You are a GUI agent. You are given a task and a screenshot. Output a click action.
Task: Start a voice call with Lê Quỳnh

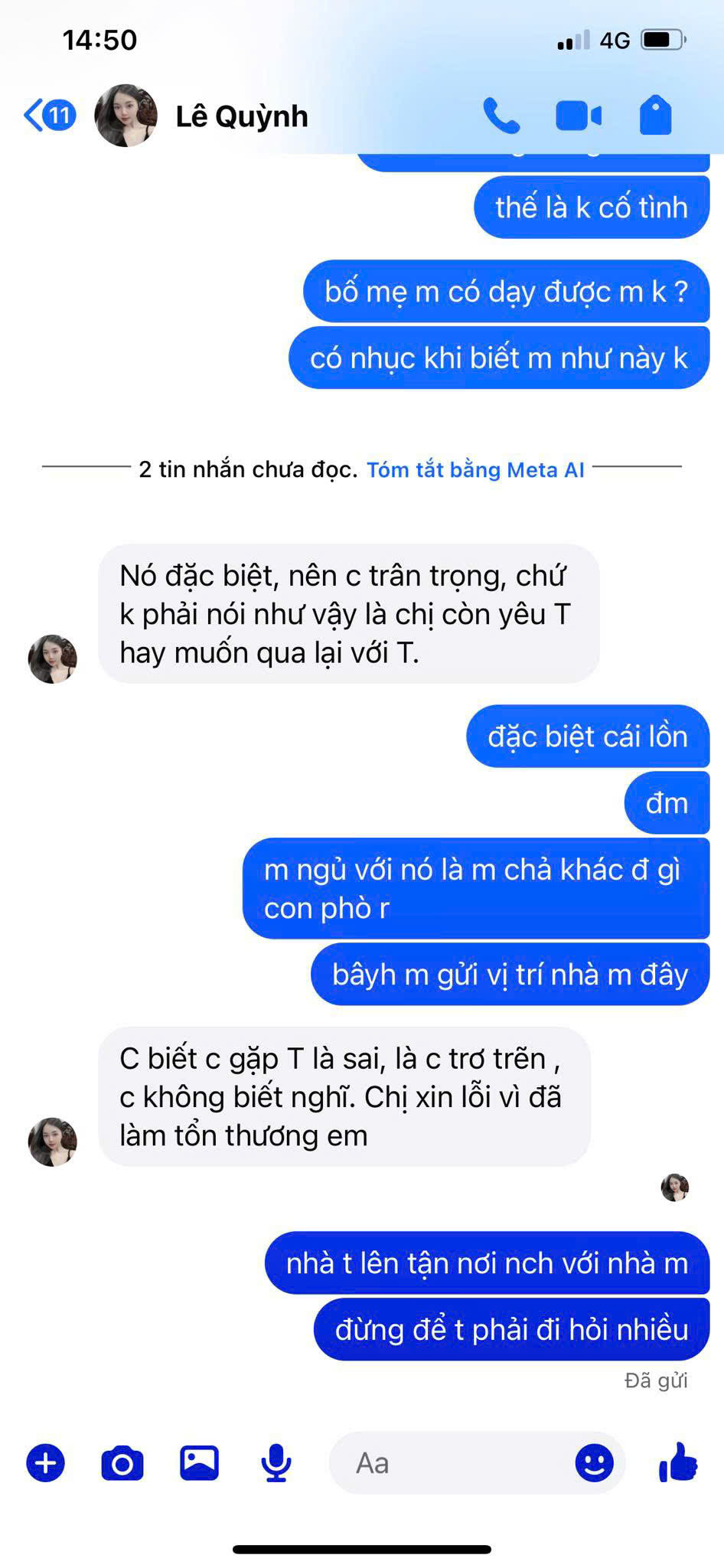coord(501,116)
